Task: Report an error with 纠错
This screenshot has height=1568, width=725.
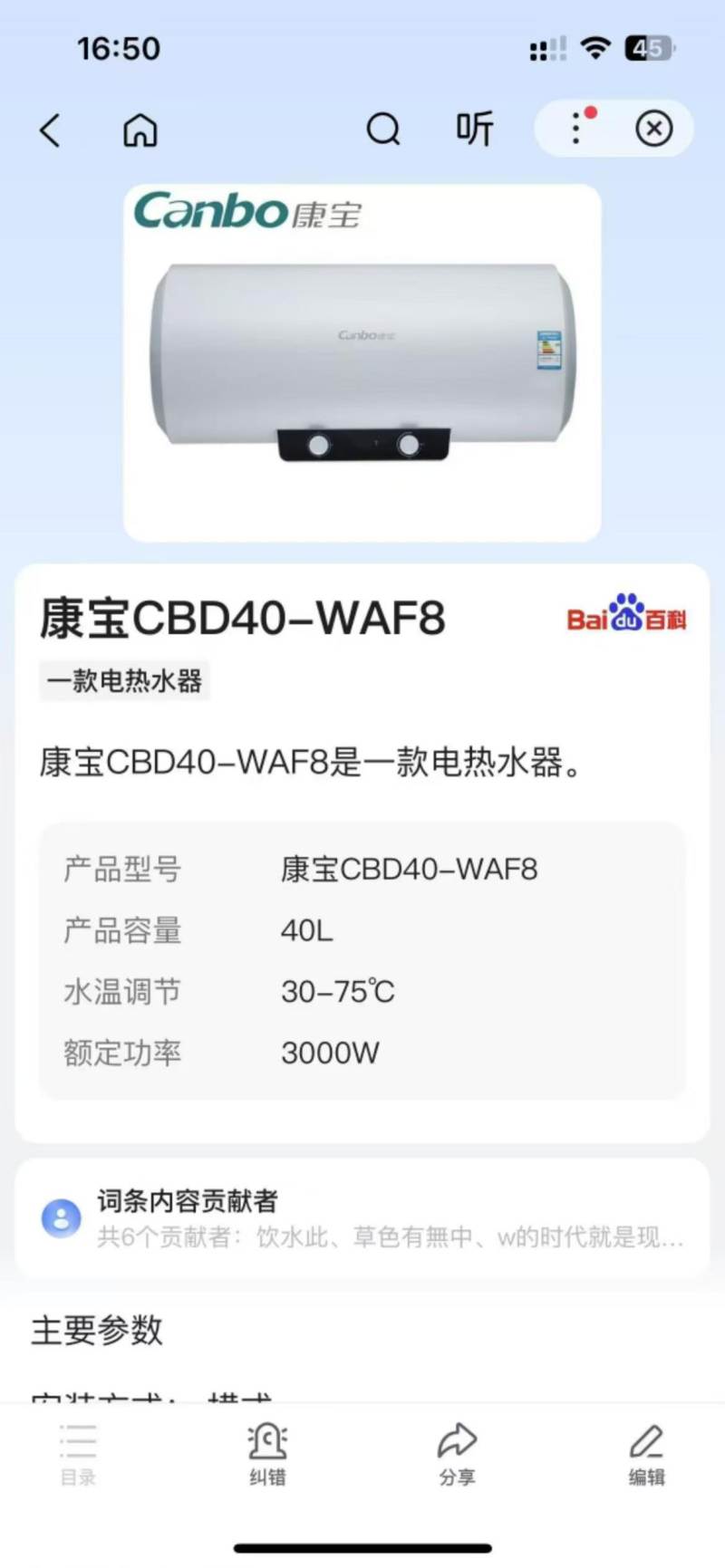Action: click(x=267, y=1455)
